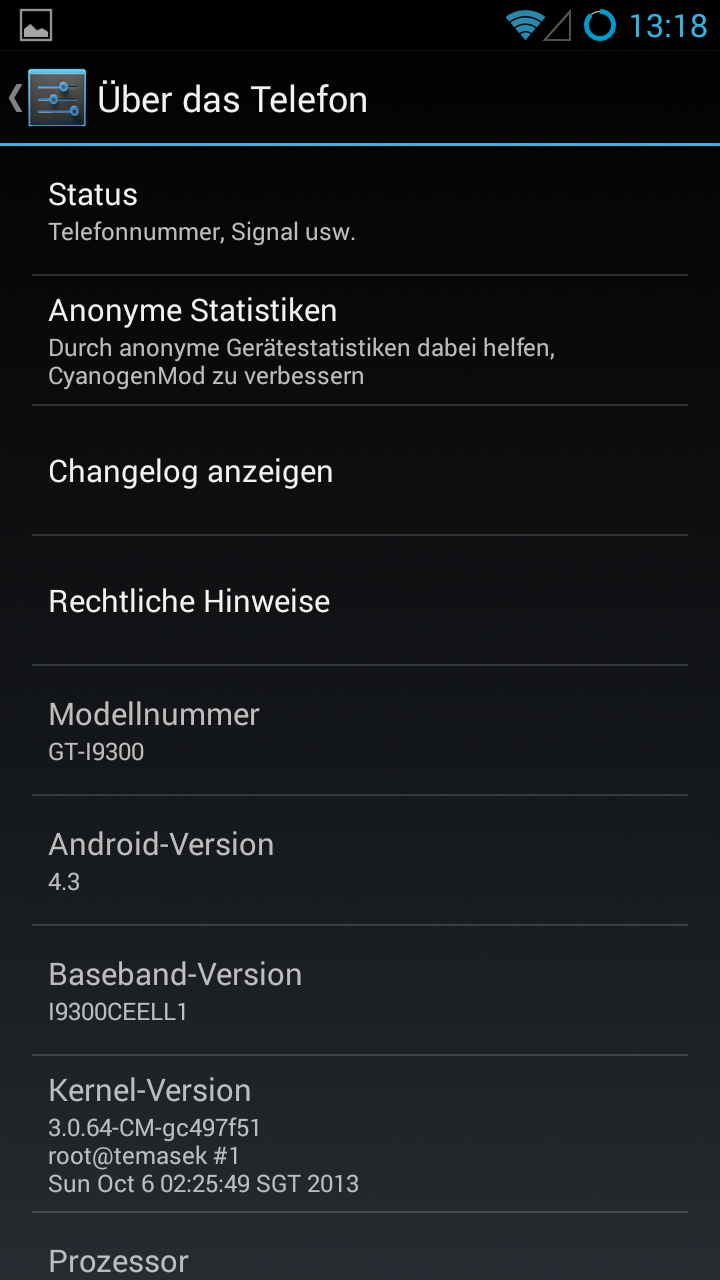Tap the Kernel-Version entry
Image resolution: width=720 pixels, height=1280 pixels.
tap(360, 1134)
